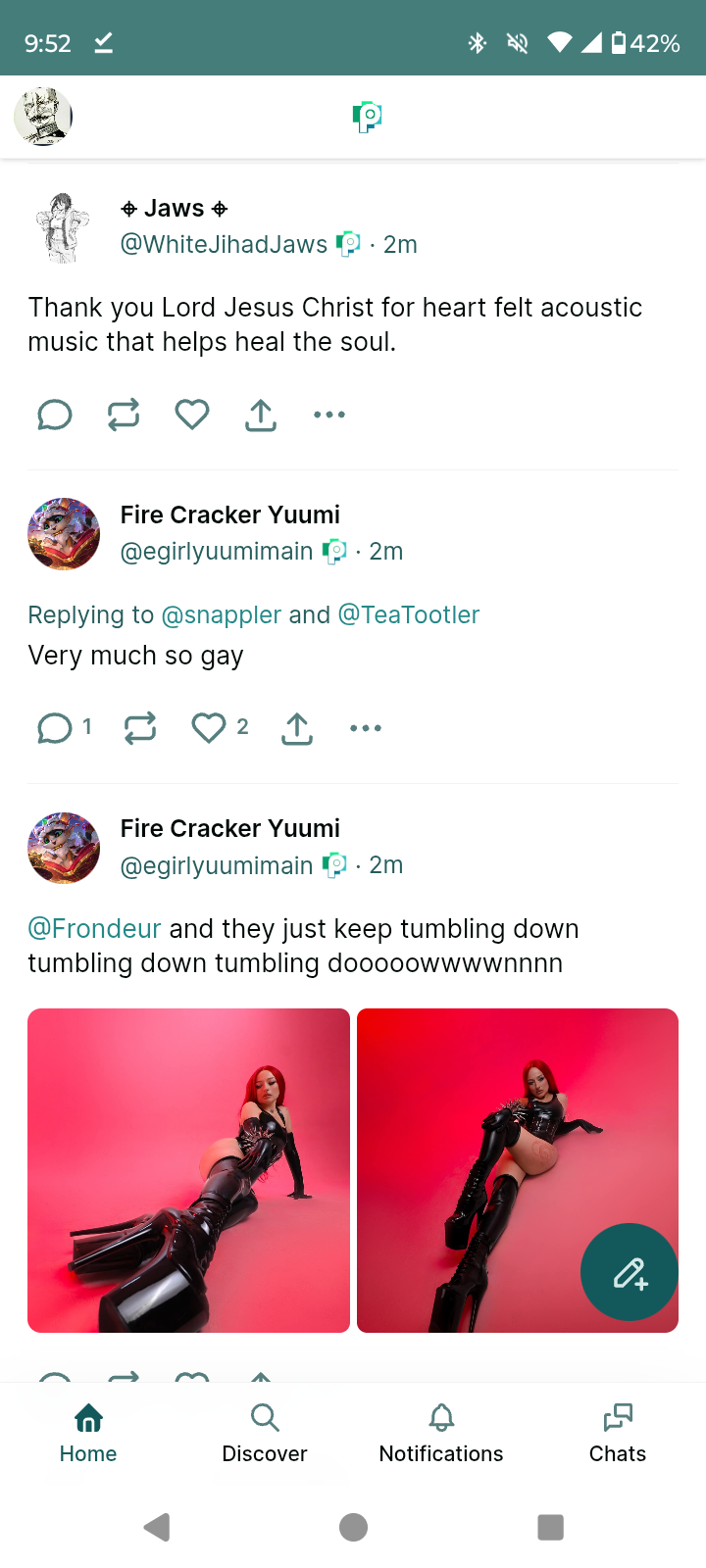Open the left photo in Yuumi's post

pyautogui.click(x=188, y=1170)
